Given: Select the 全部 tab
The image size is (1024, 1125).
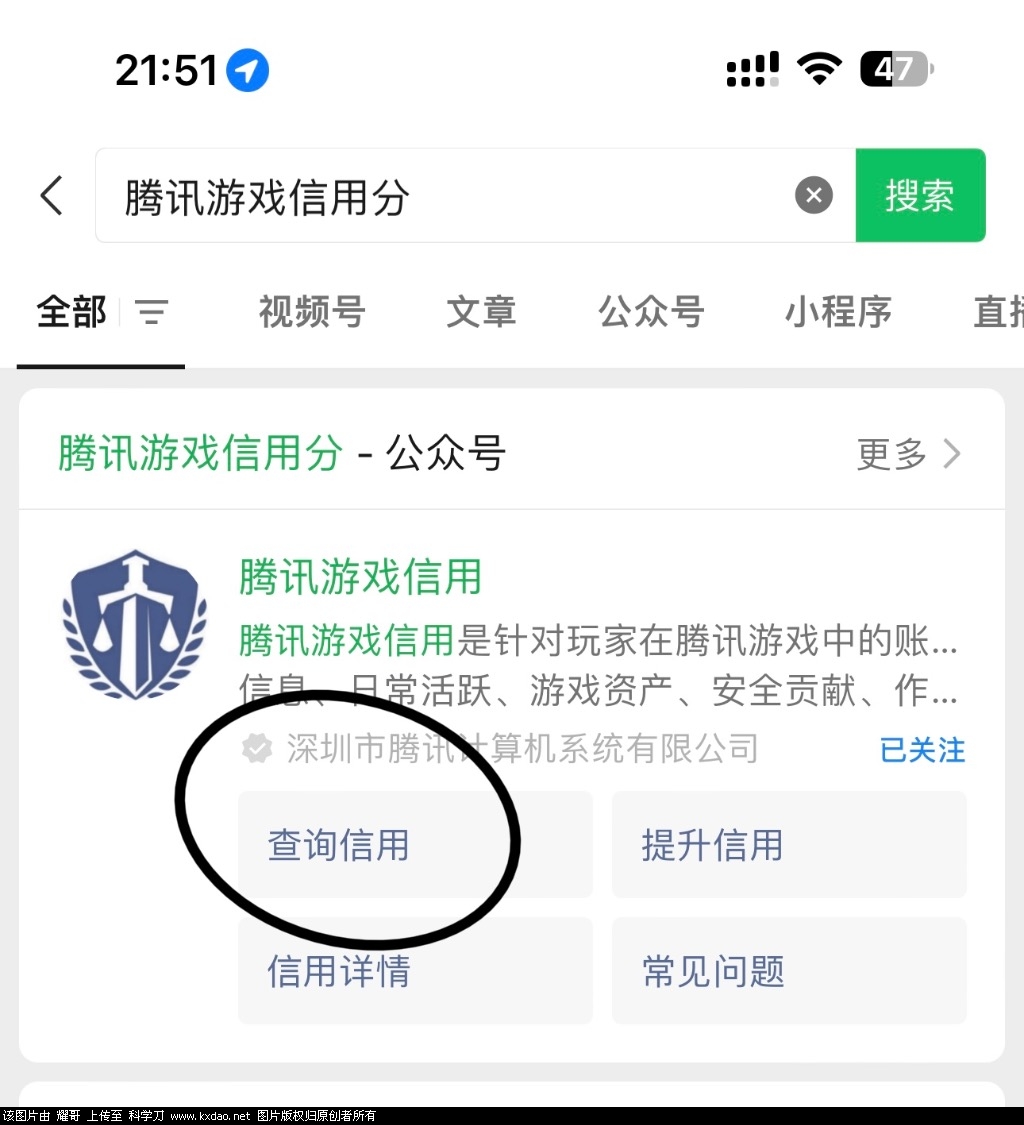Looking at the screenshot, I should [x=71, y=313].
